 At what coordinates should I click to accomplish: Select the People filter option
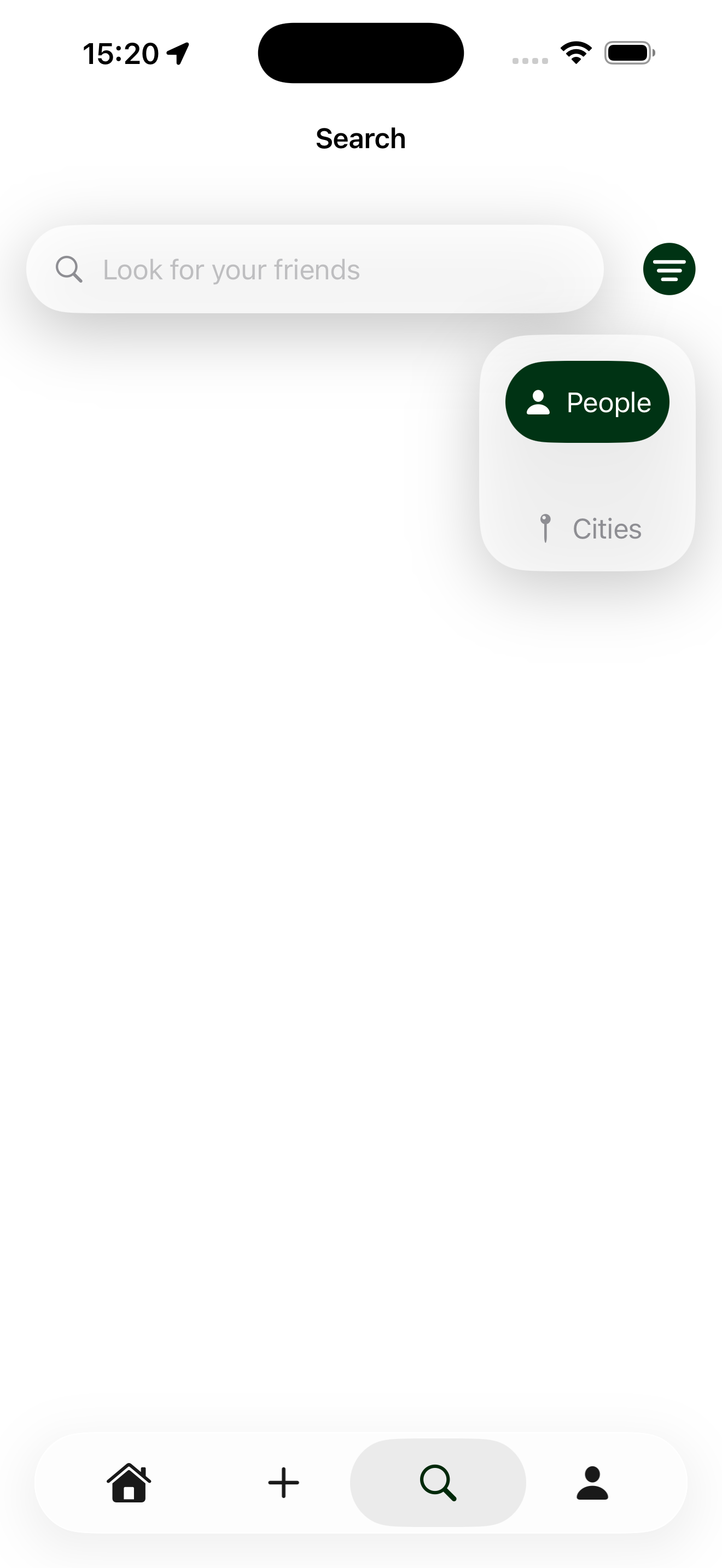[x=587, y=402]
